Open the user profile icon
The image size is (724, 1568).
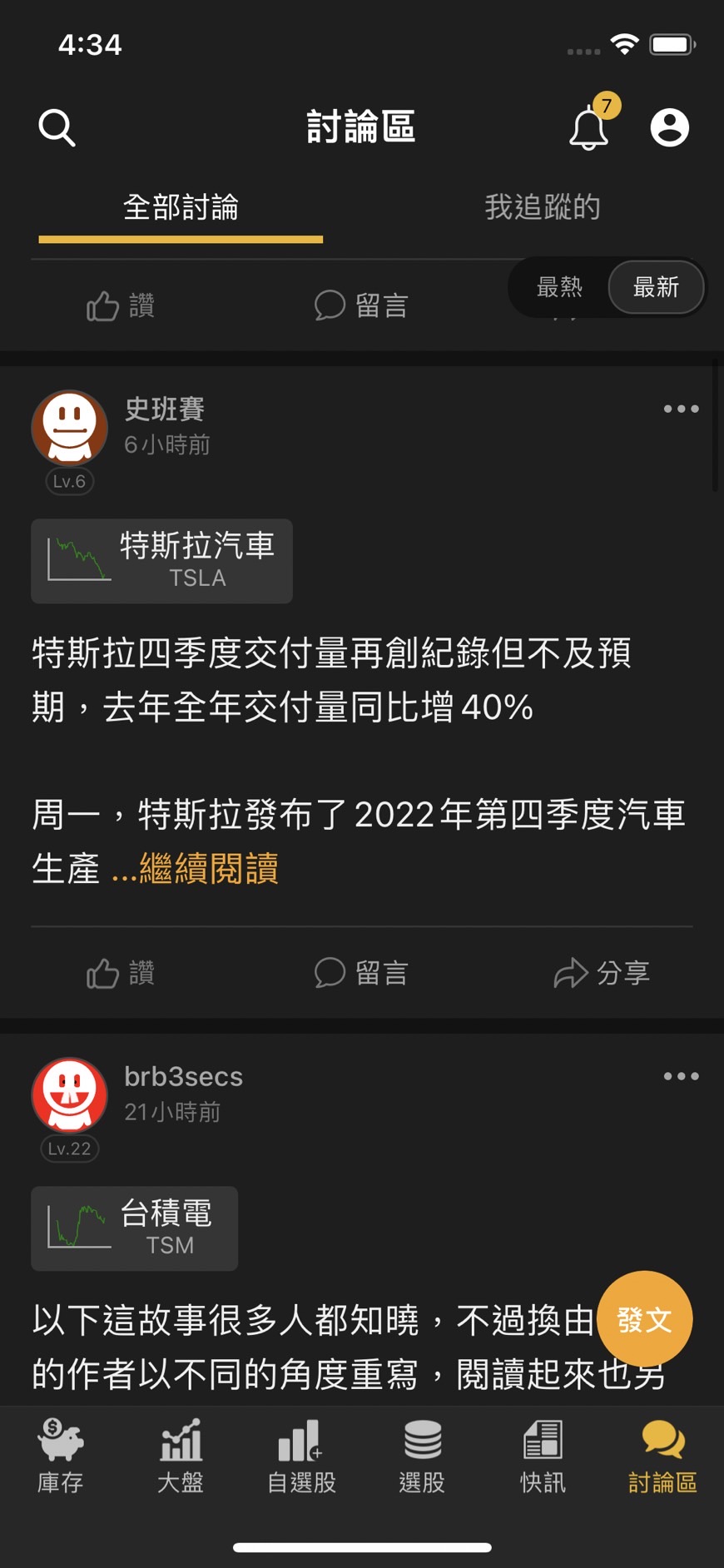(x=669, y=128)
